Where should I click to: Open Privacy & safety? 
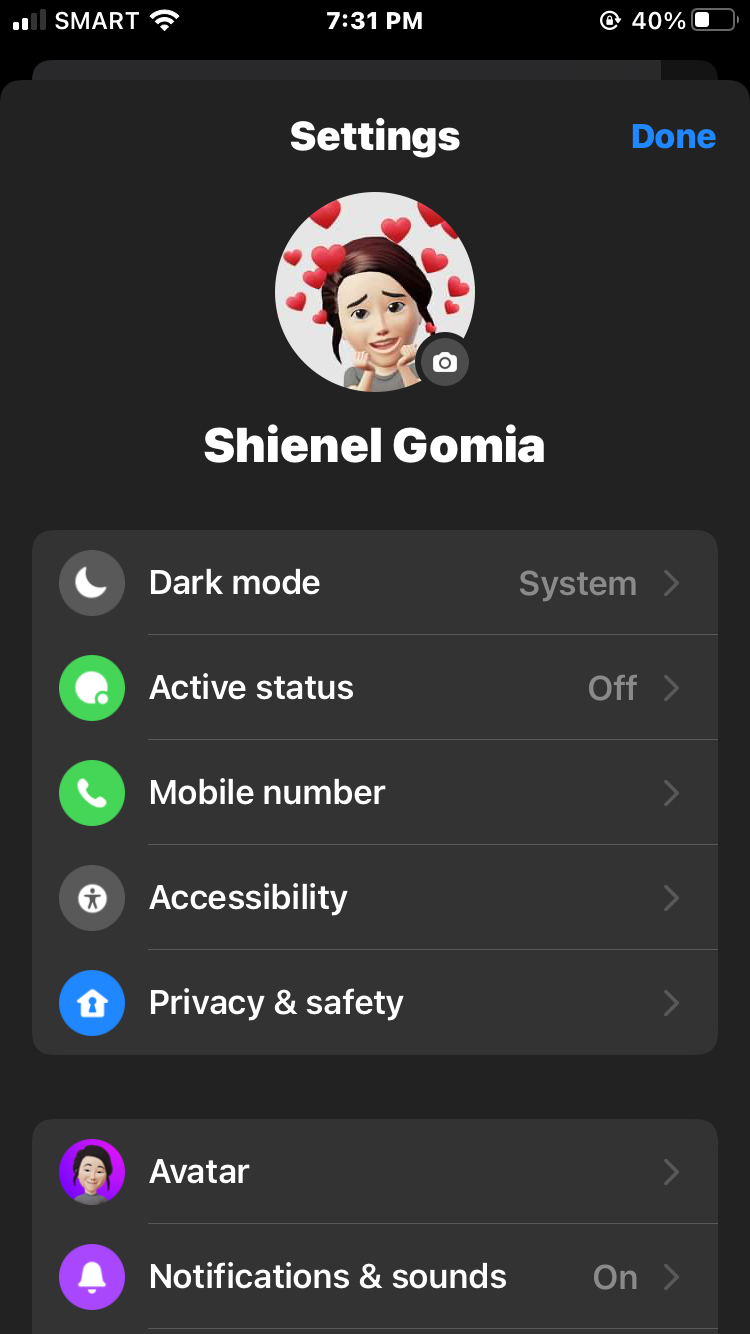coord(375,1002)
